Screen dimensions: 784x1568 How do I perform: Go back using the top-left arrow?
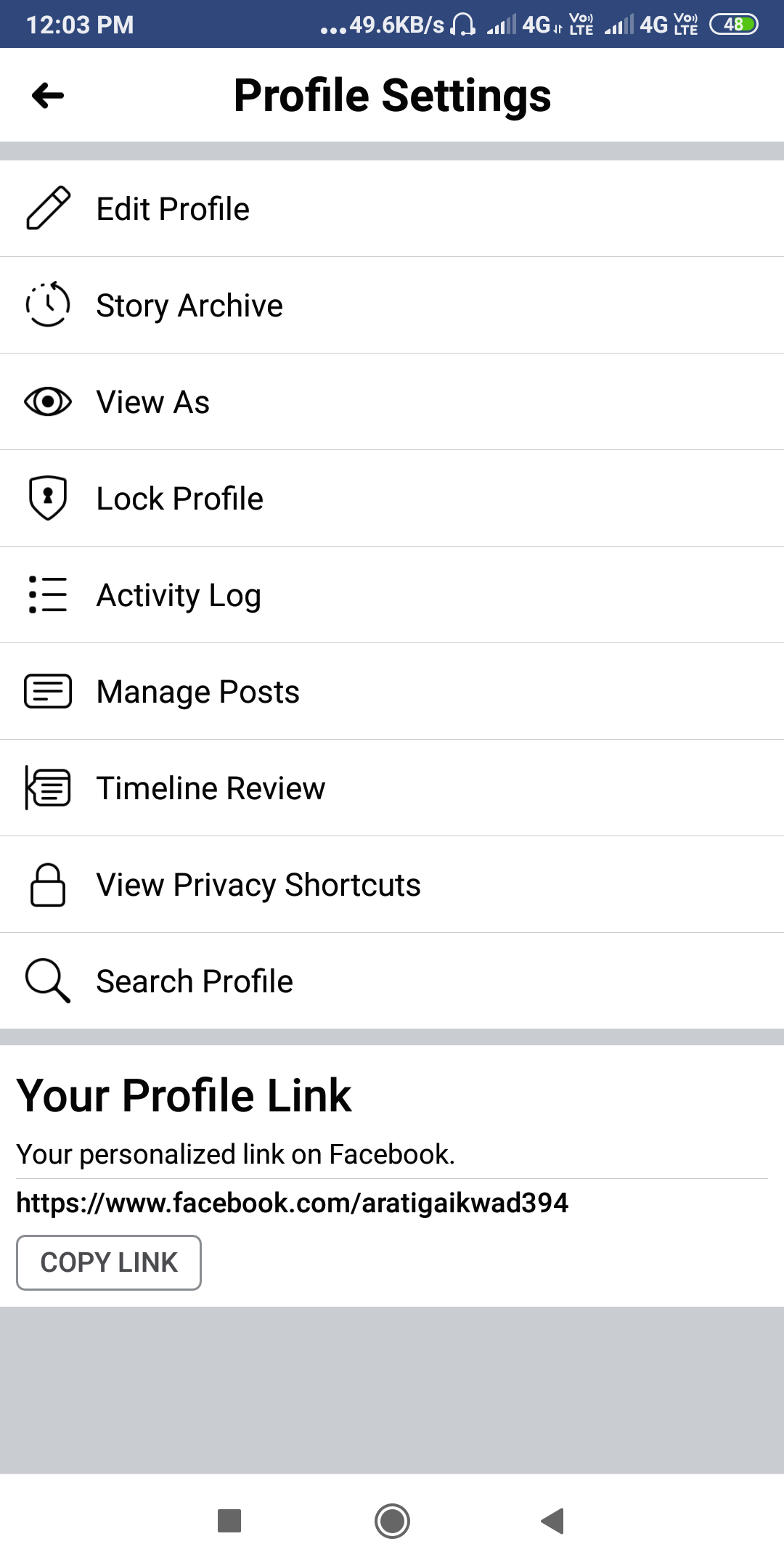tap(48, 95)
